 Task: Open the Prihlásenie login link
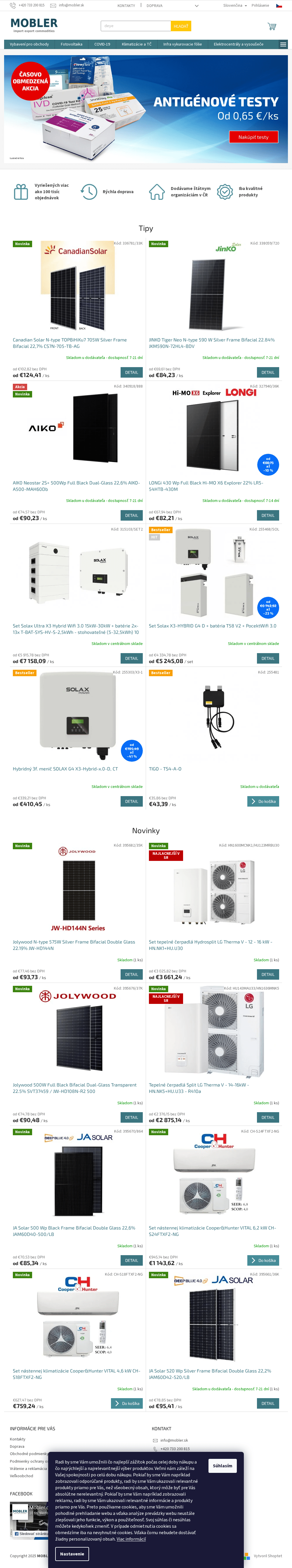tap(260, 6)
